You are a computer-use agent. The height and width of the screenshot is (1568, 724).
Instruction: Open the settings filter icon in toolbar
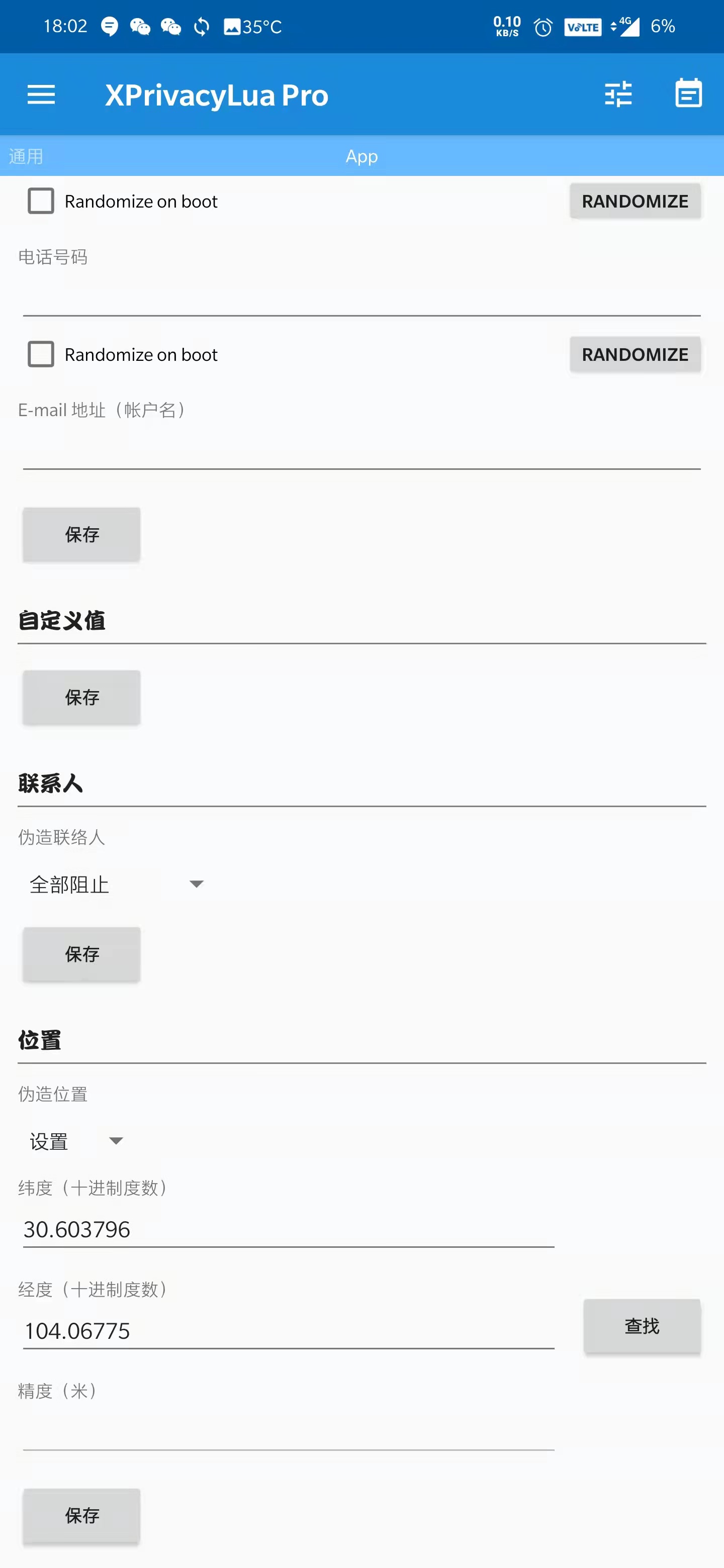(x=618, y=95)
